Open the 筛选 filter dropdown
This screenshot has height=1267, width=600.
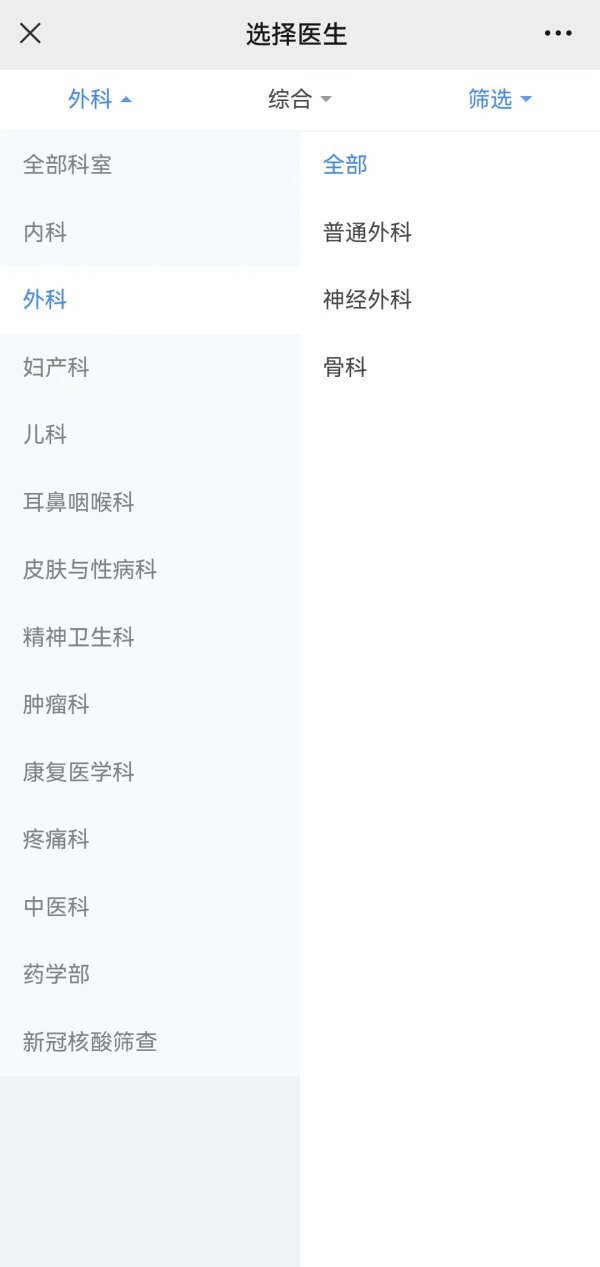click(x=499, y=99)
